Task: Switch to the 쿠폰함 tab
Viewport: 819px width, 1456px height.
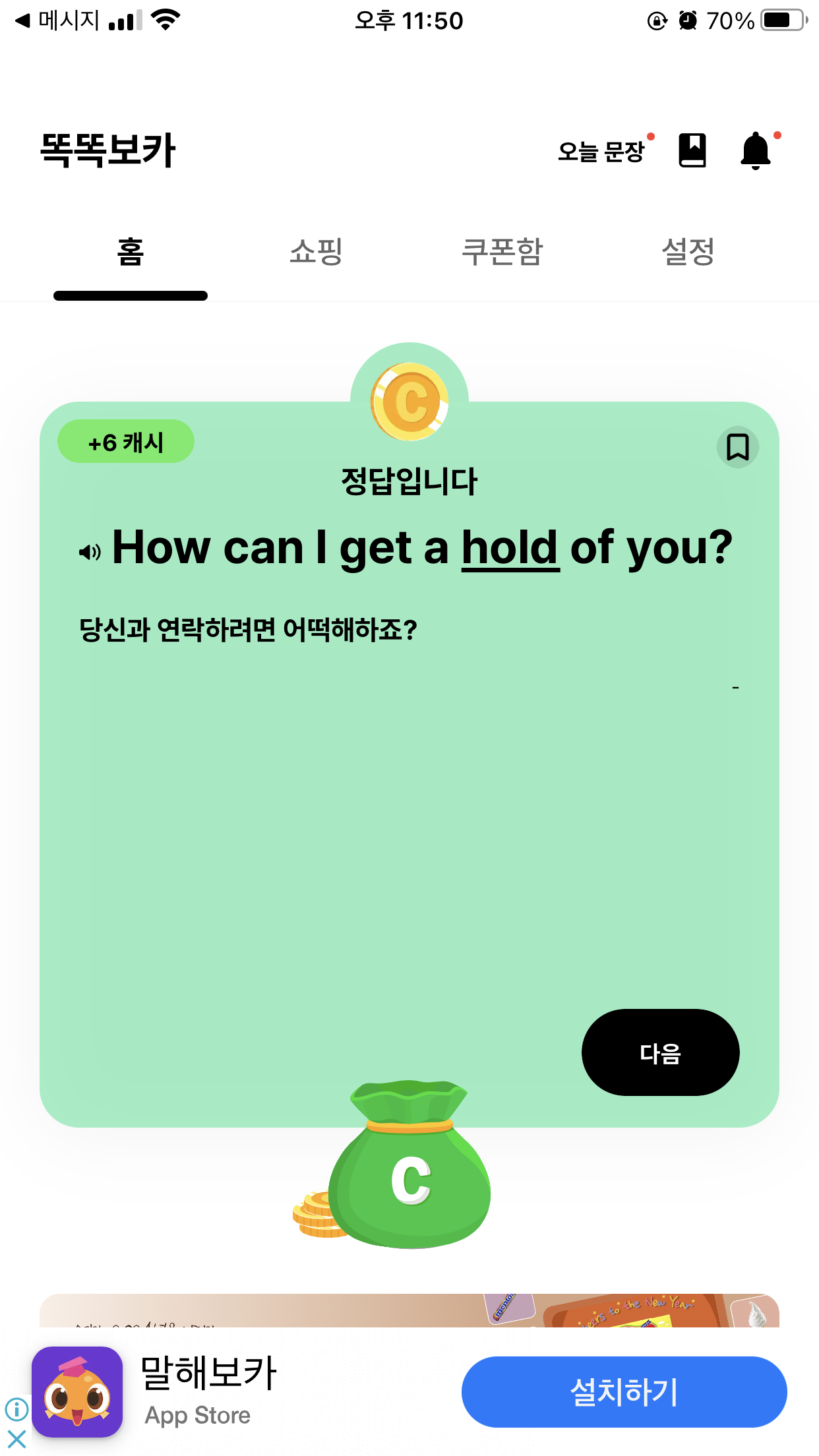Action: click(502, 251)
